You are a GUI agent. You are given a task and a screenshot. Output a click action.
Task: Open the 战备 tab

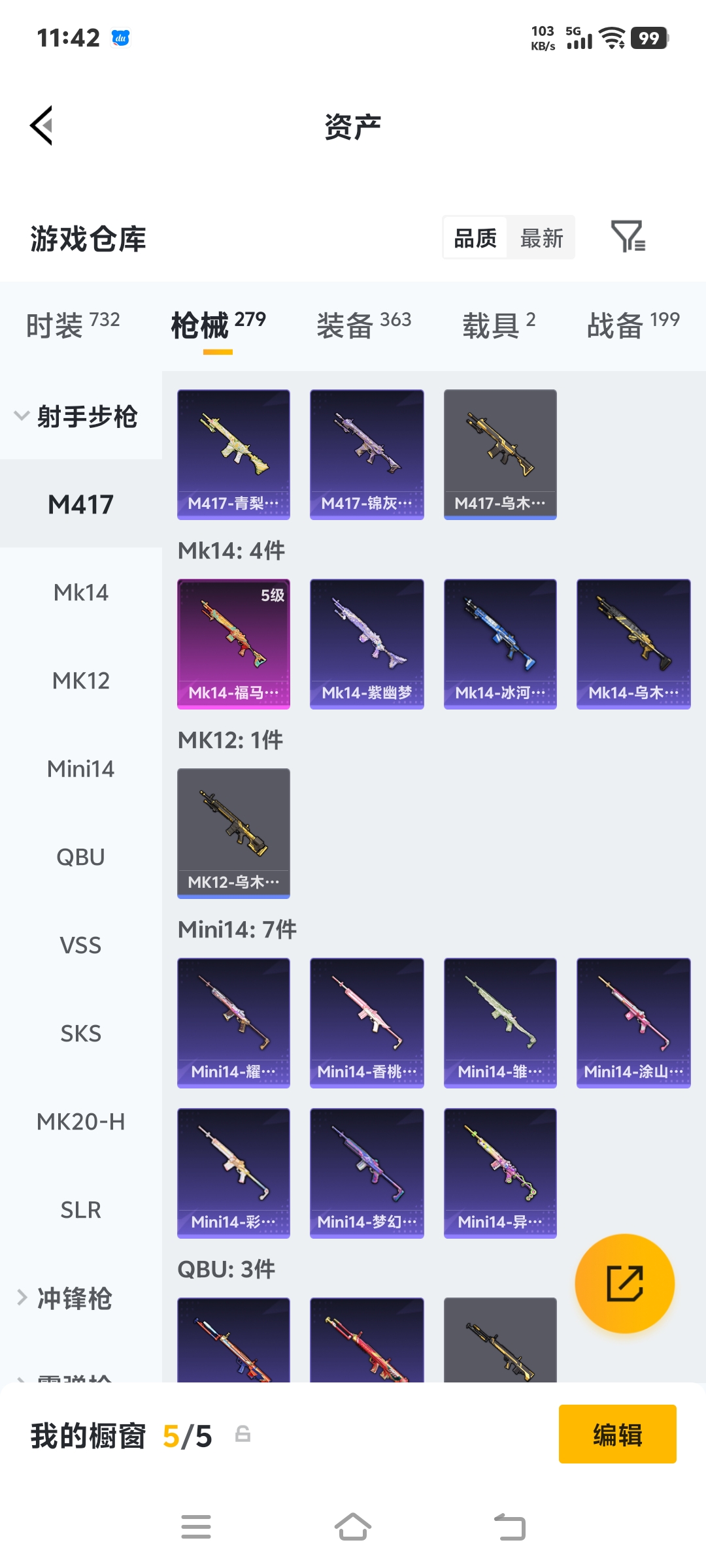point(633,324)
